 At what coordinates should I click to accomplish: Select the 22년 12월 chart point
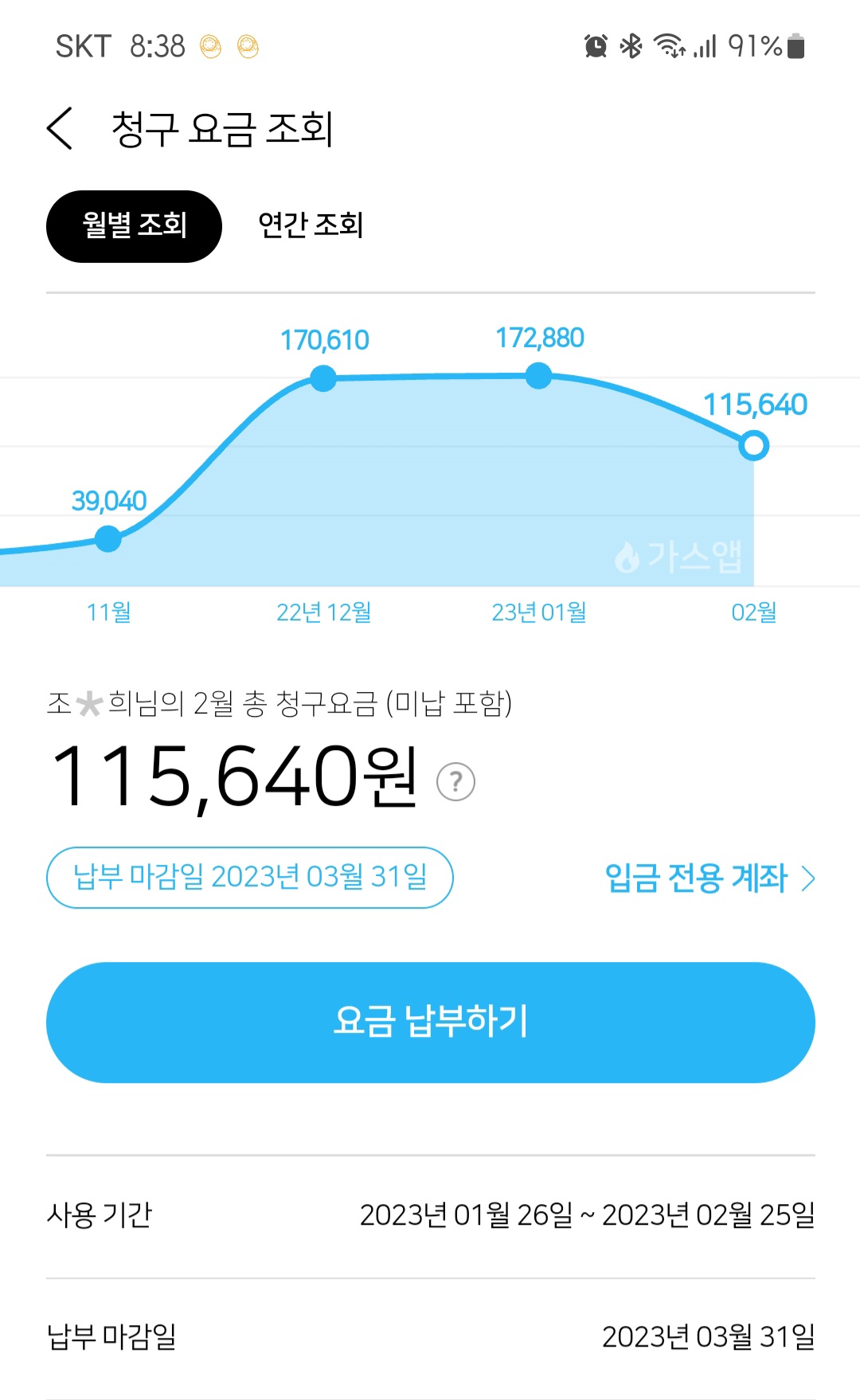(323, 378)
